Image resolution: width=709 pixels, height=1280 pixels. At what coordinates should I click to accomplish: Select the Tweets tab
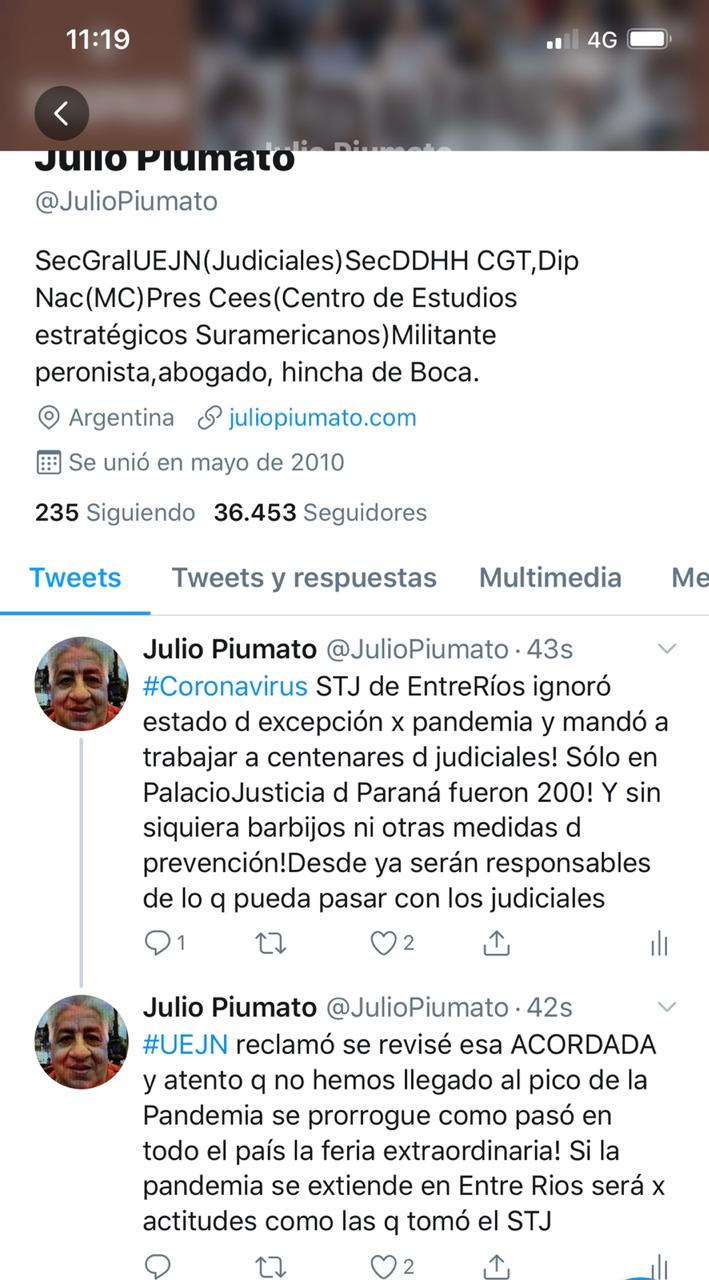[75, 578]
